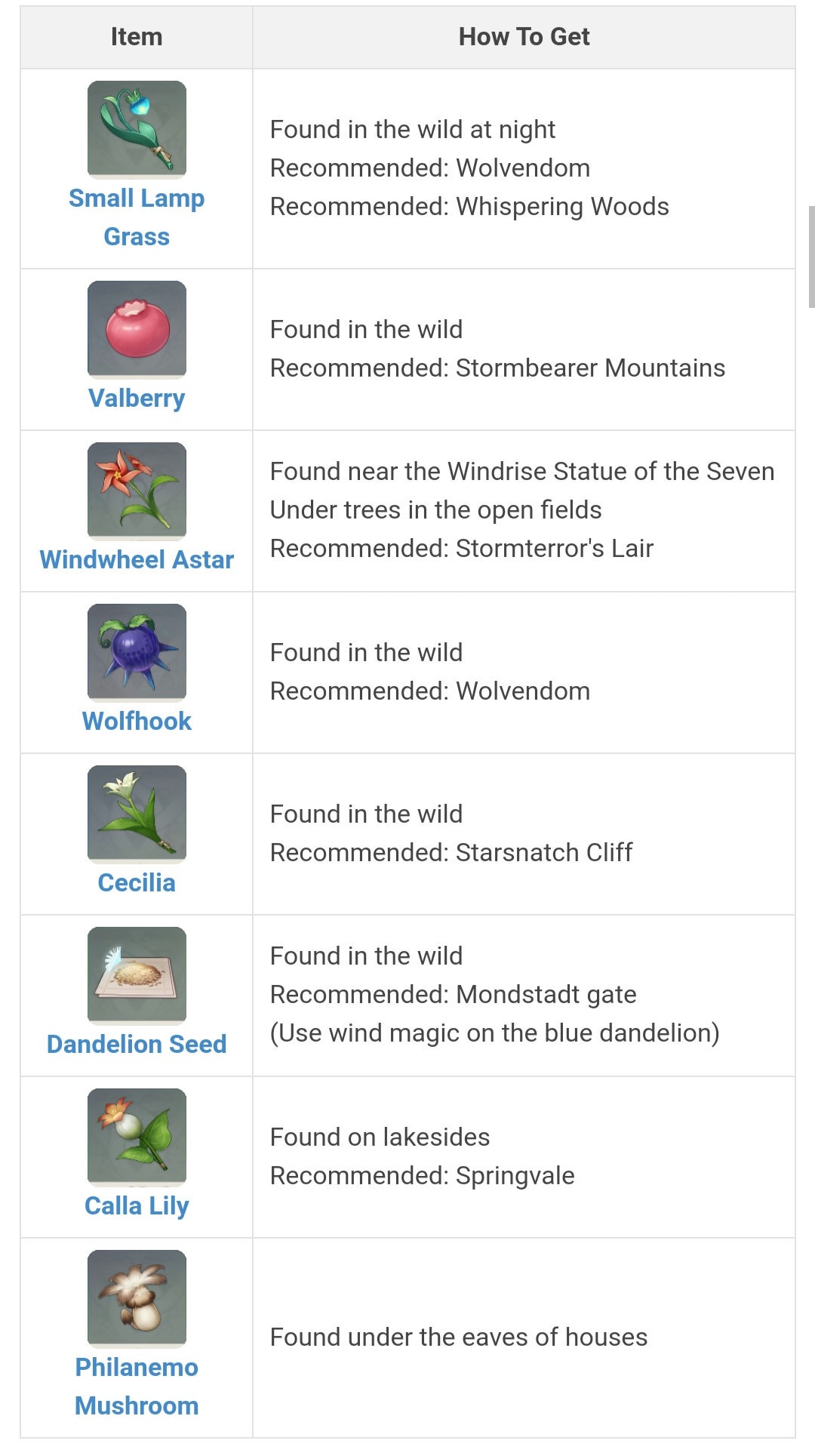This screenshot has width=815, height=1456.
Task: Open the Cecilia link
Action: tap(137, 882)
